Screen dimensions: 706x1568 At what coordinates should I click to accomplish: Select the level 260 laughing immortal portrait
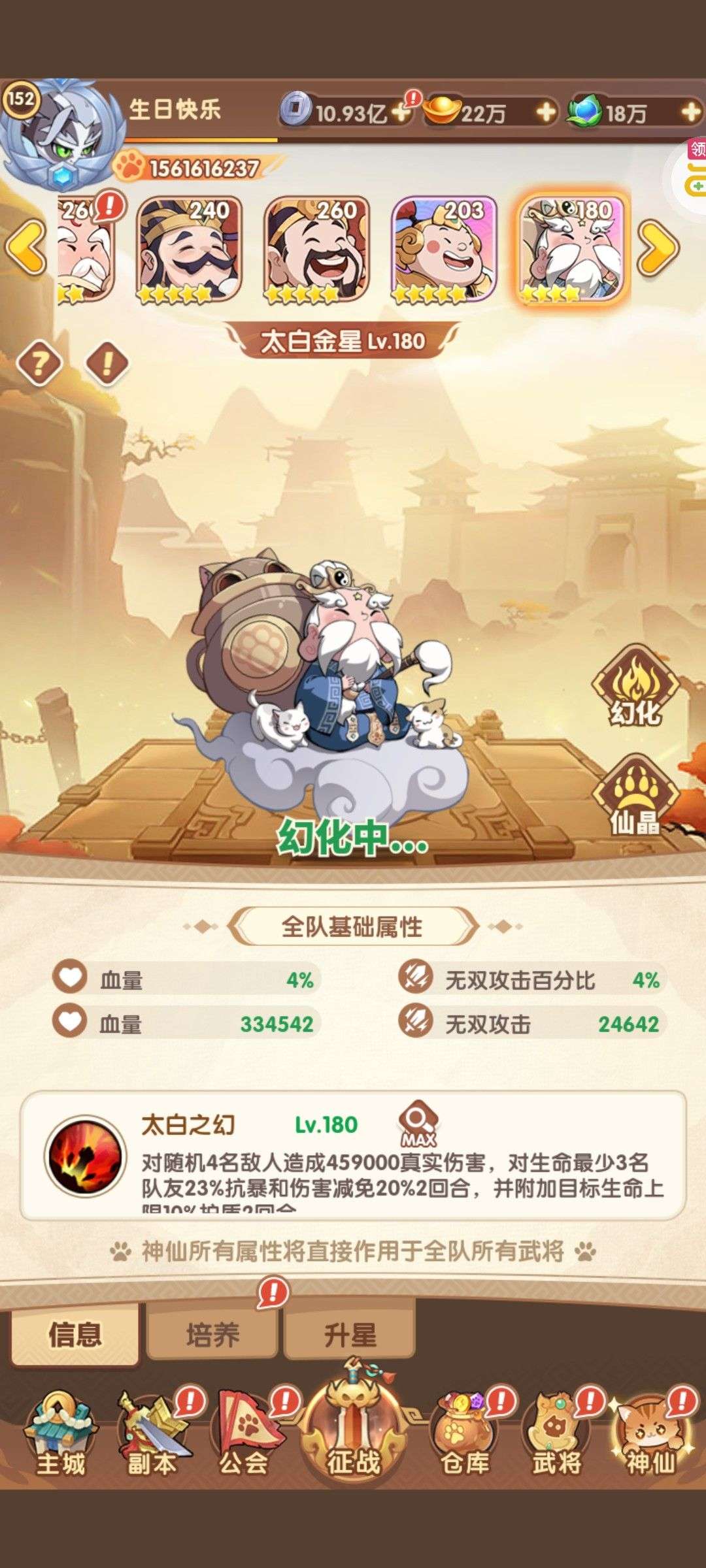(x=316, y=250)
